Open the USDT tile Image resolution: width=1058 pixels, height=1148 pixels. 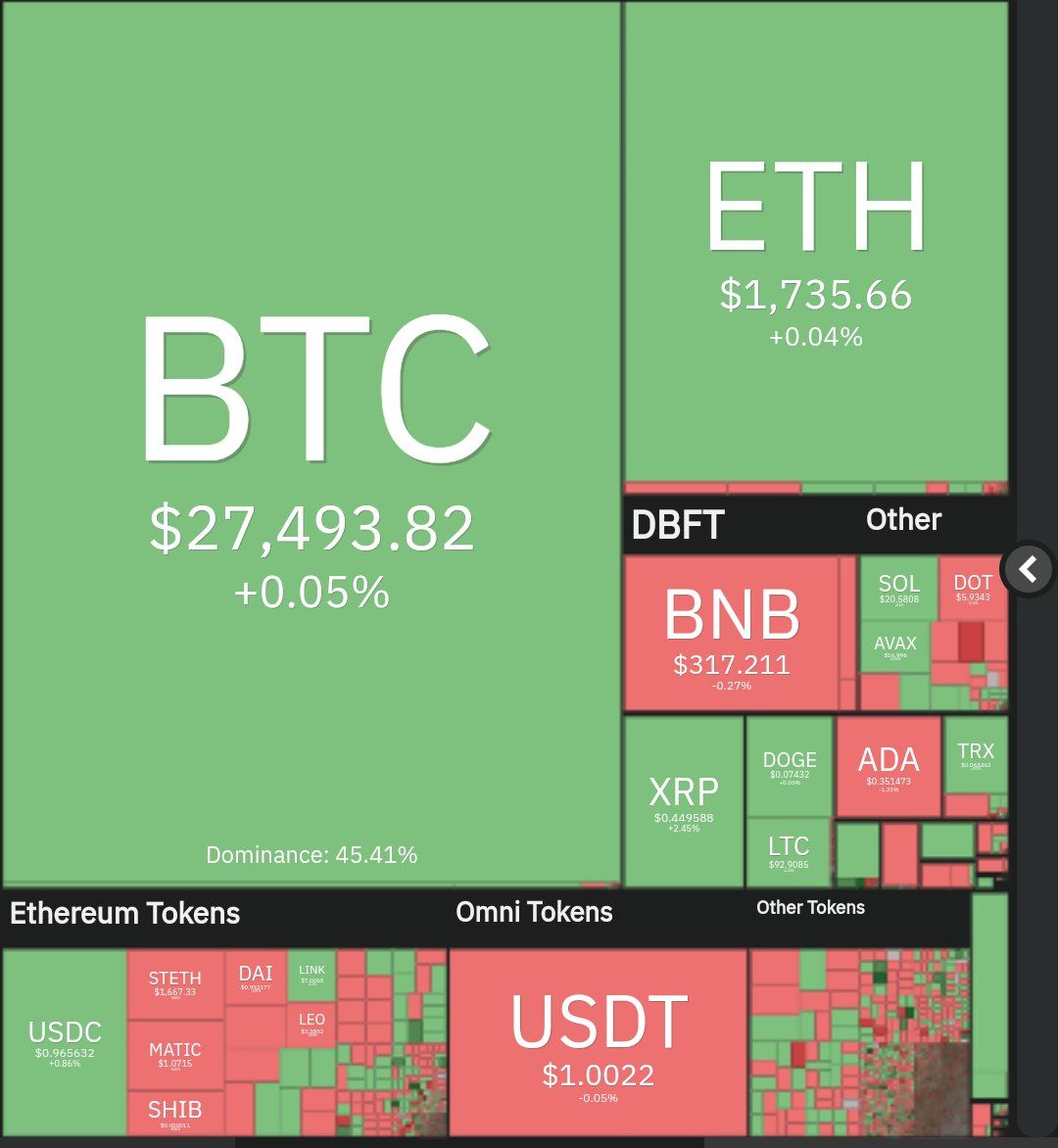click(x=598, y=1041)
